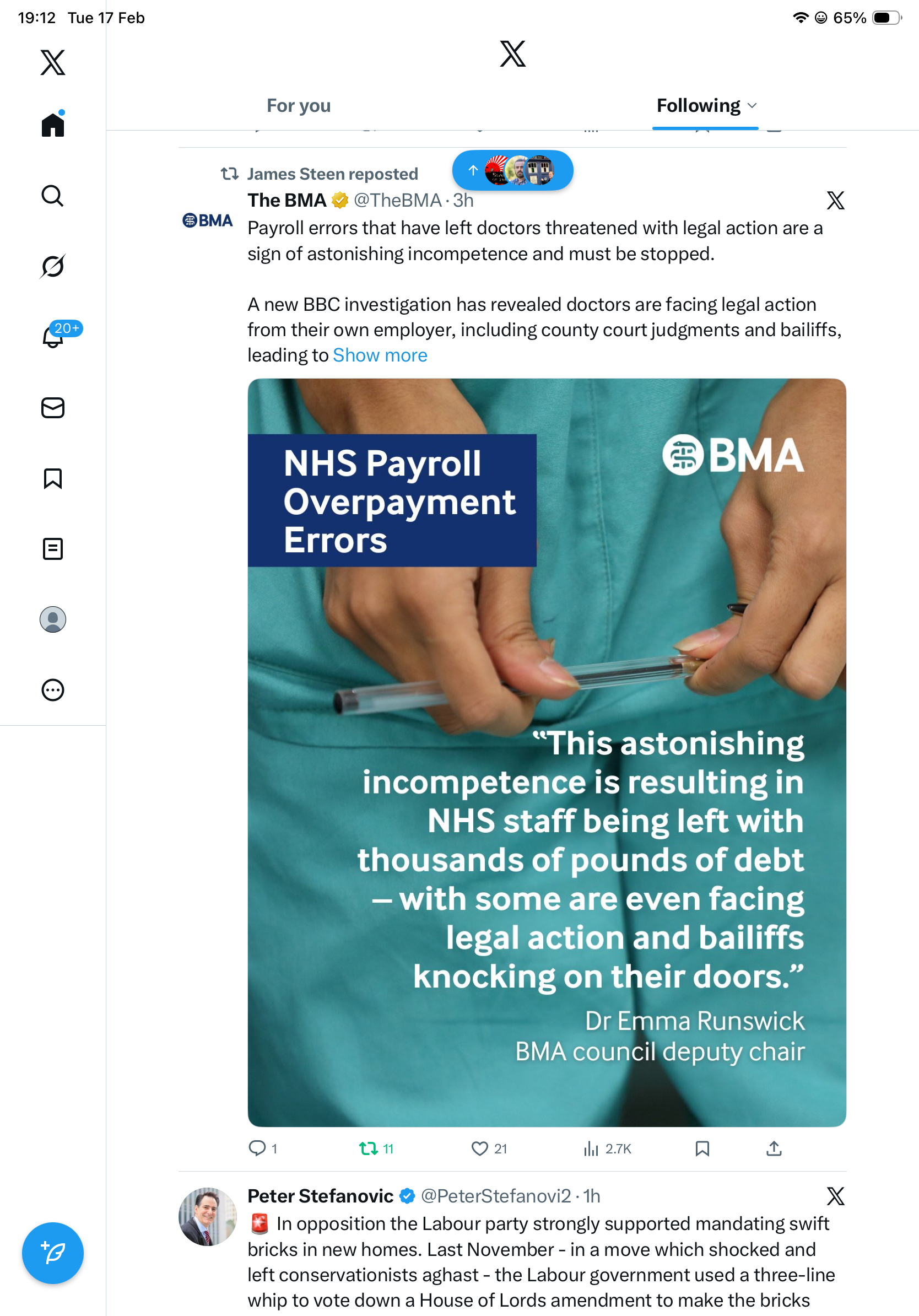Go to Home in the sidebar

tap(53, 125)
